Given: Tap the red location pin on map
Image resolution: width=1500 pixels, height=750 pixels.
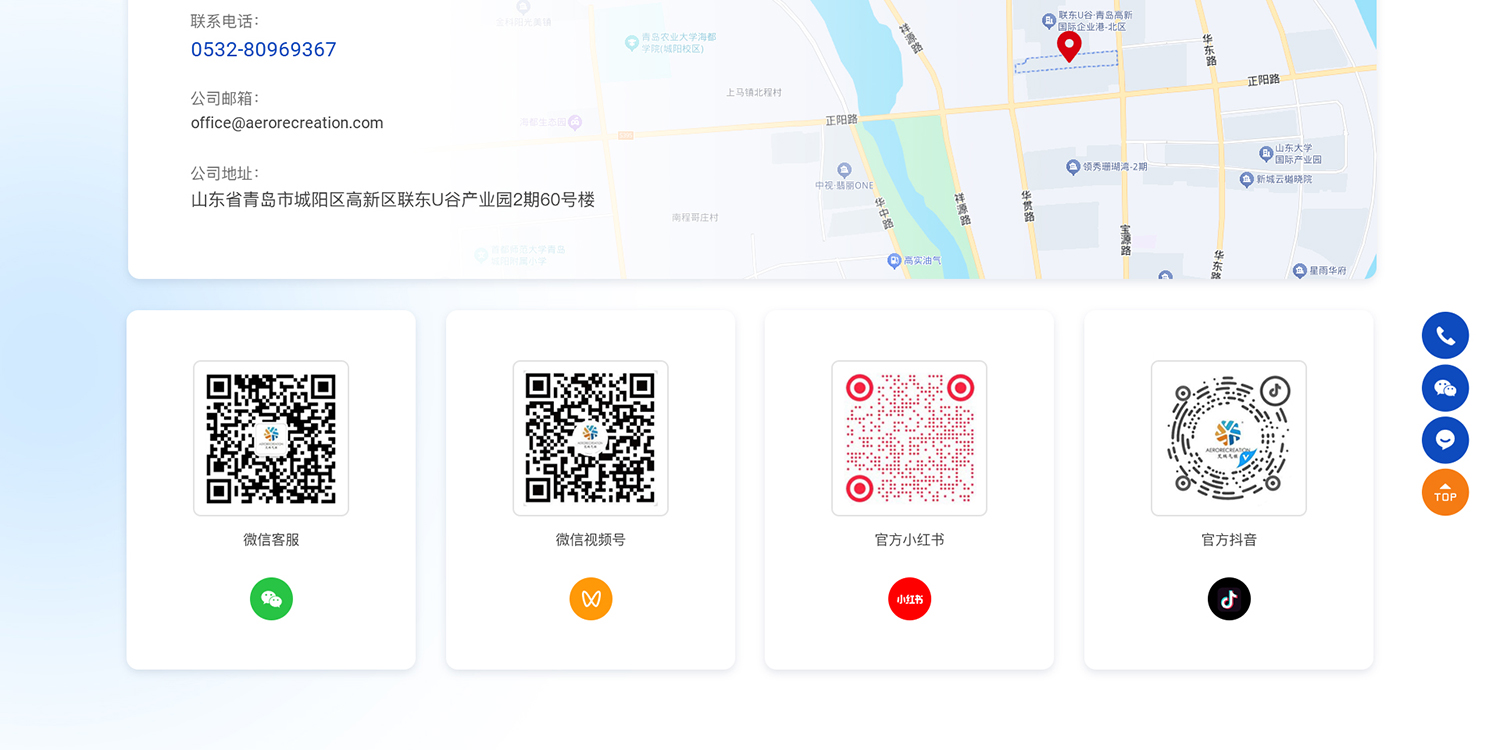Looking at the screenshot, I should click(x=1069, y=46).
